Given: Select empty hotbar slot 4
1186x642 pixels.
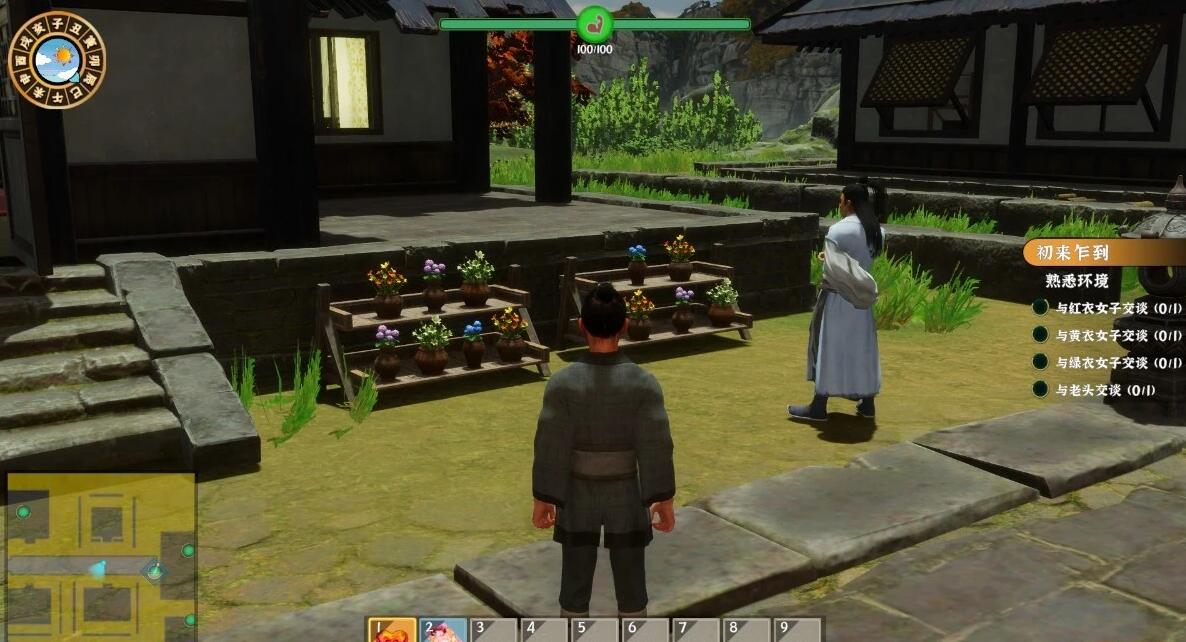Looking at the screenshot, I should [x=545, y=631].
